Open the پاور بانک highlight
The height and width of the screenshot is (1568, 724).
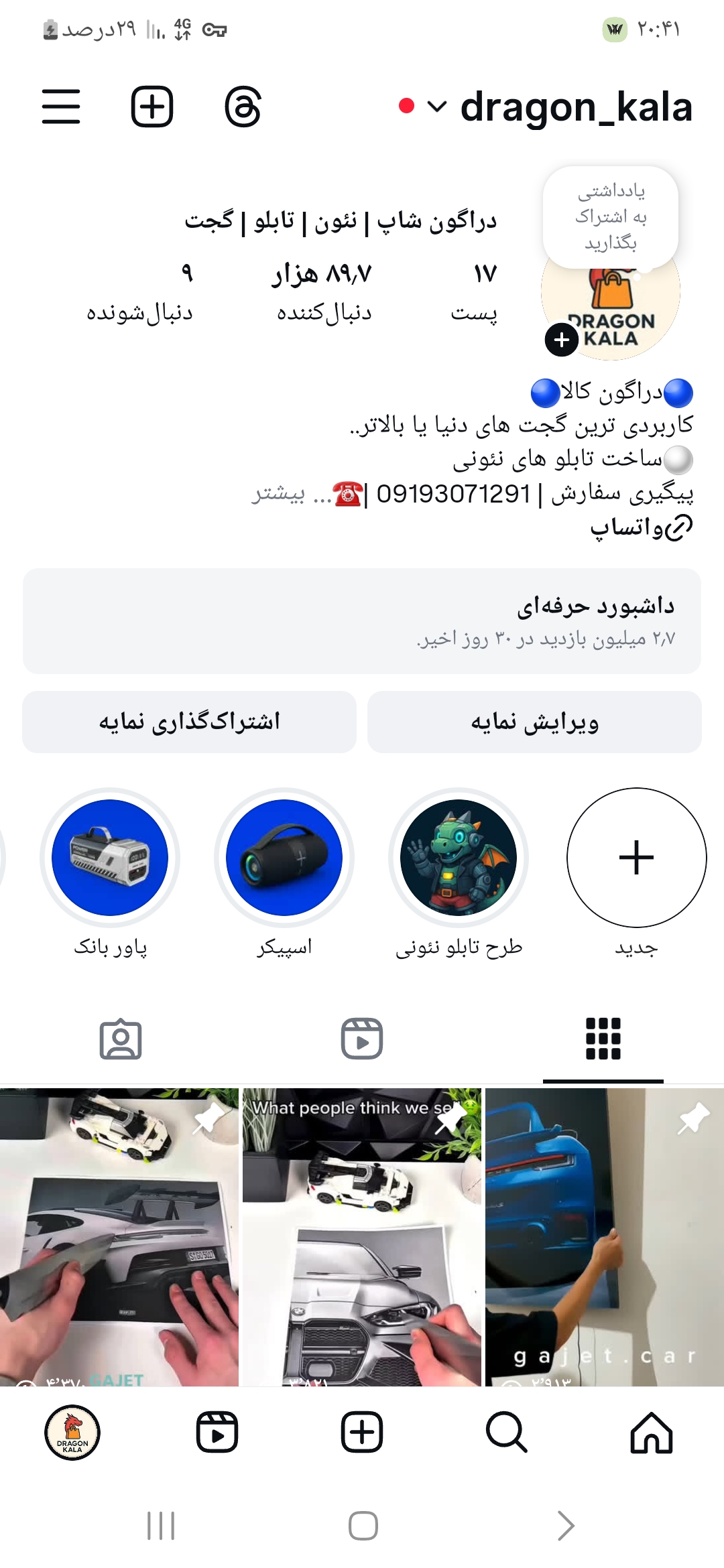[110, 858]
